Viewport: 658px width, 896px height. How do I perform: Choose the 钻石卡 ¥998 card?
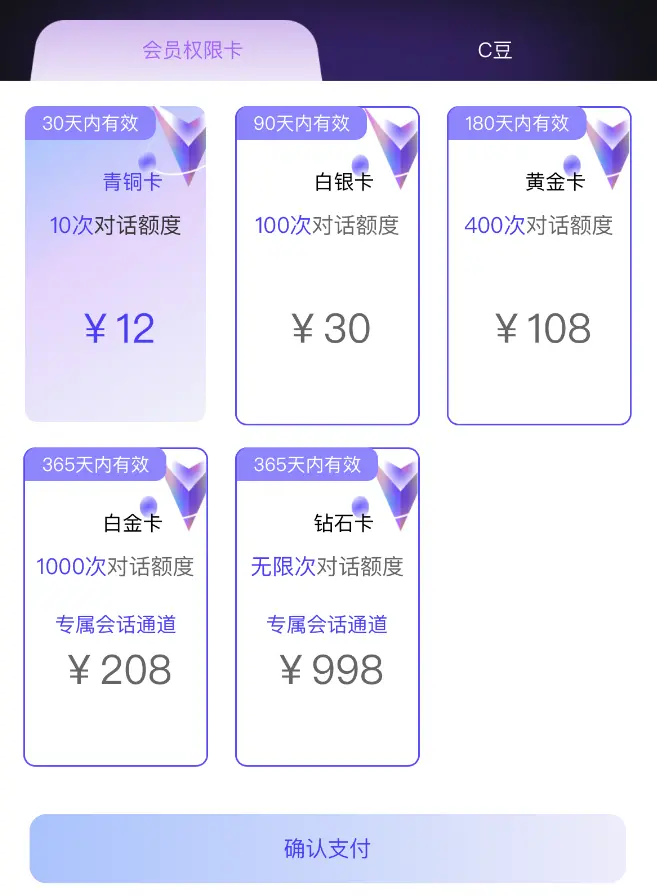327,606
